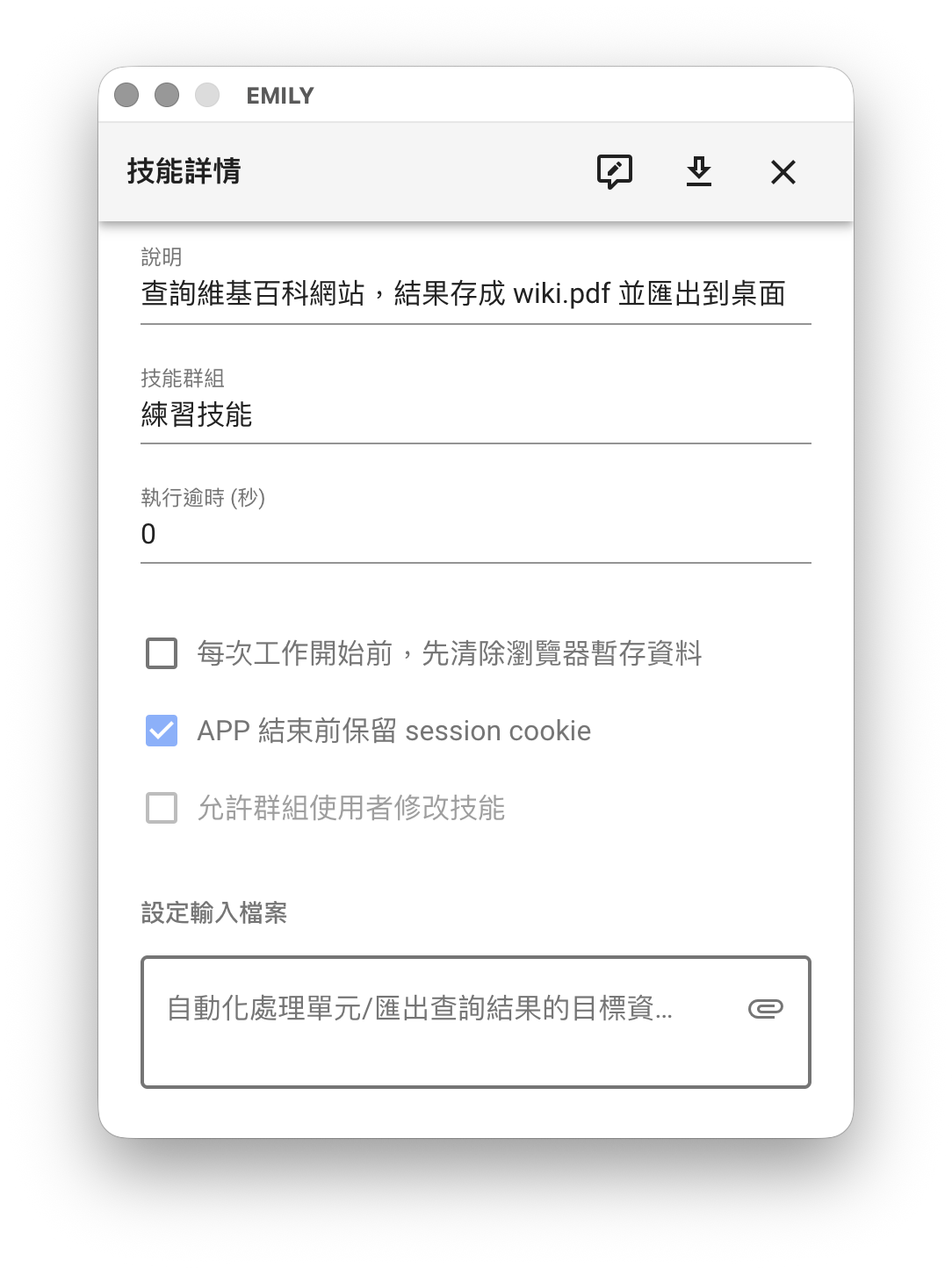The height and width of the screenshot is (1268, 952).
Task: Edit the 技能群組 field
Action: point(474,414)
